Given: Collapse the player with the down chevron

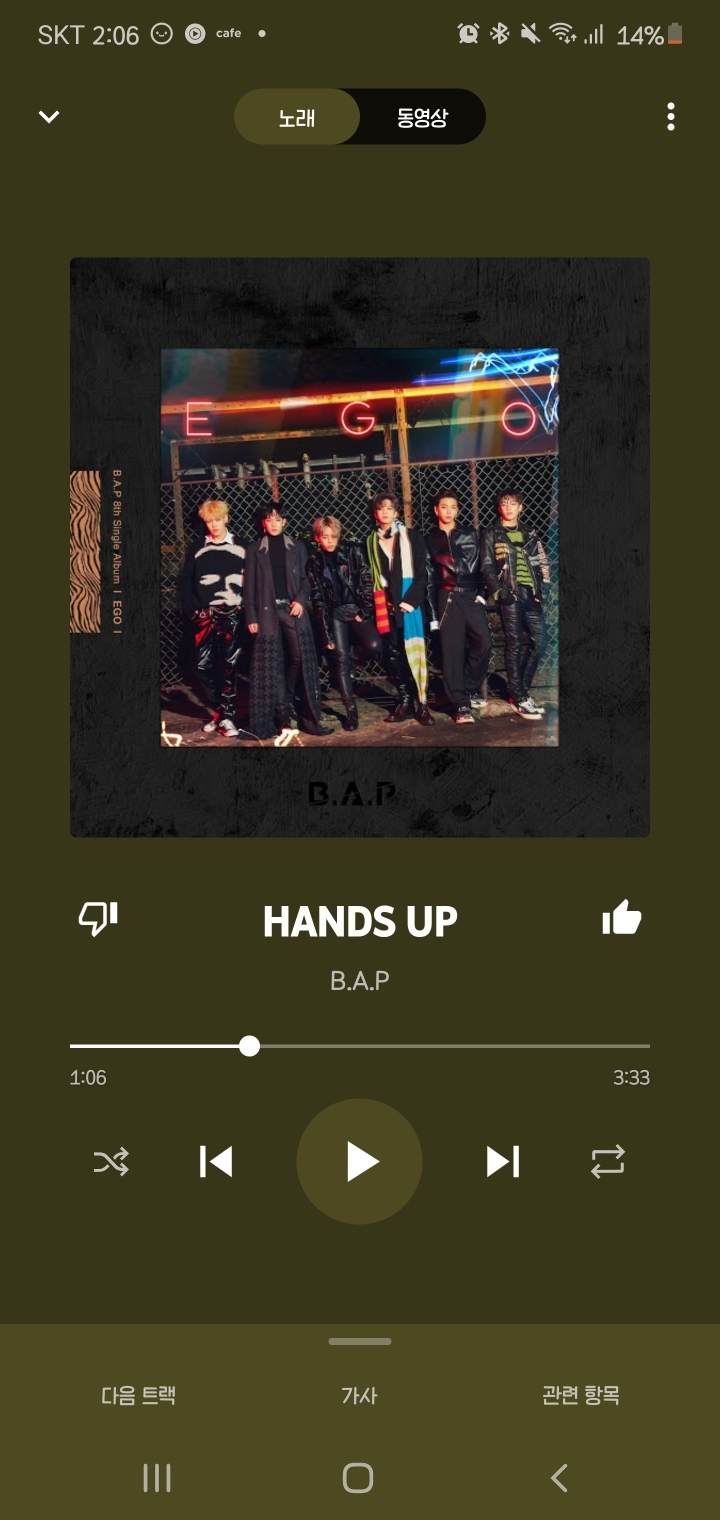Looking at the screenshot, I should pos(48,117).
